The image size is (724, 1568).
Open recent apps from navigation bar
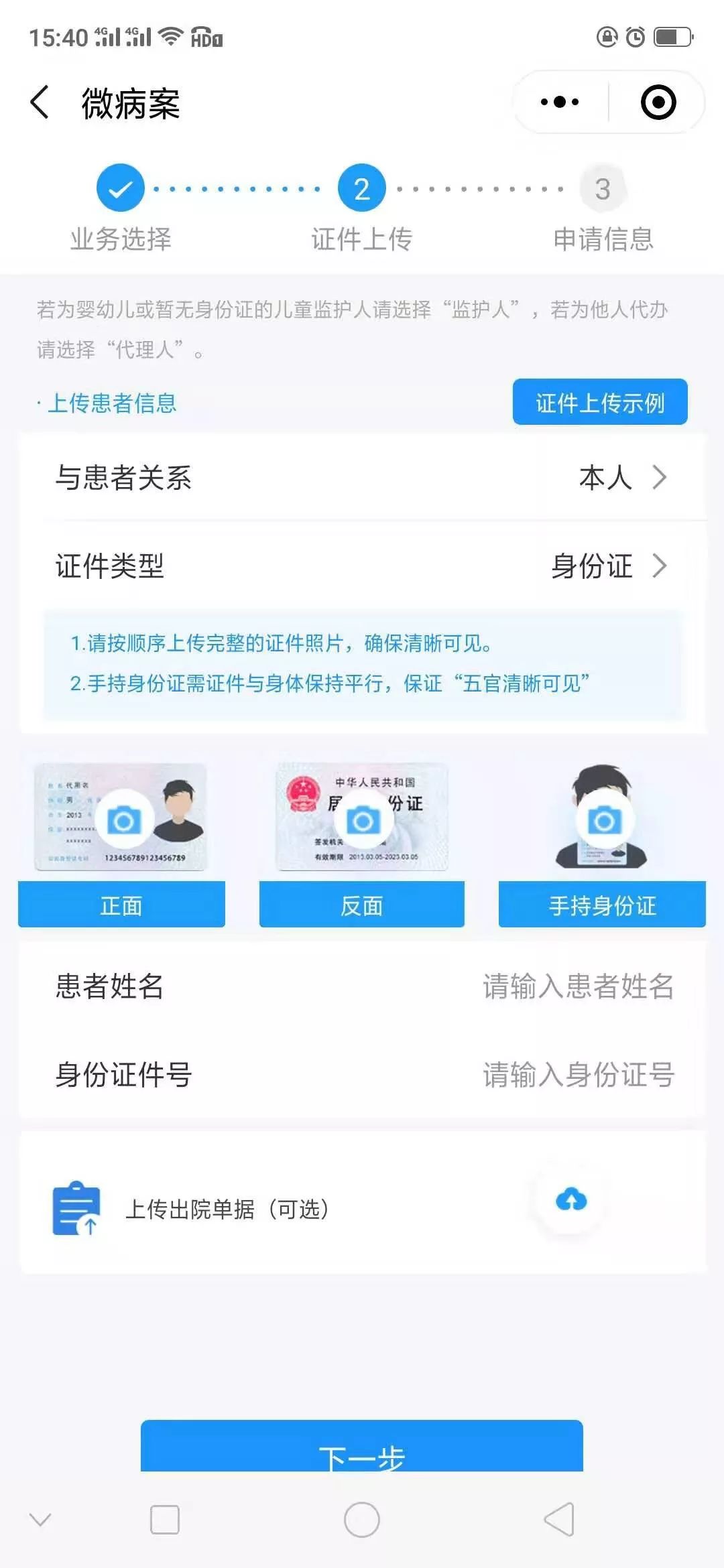(x=165, y=1520)
